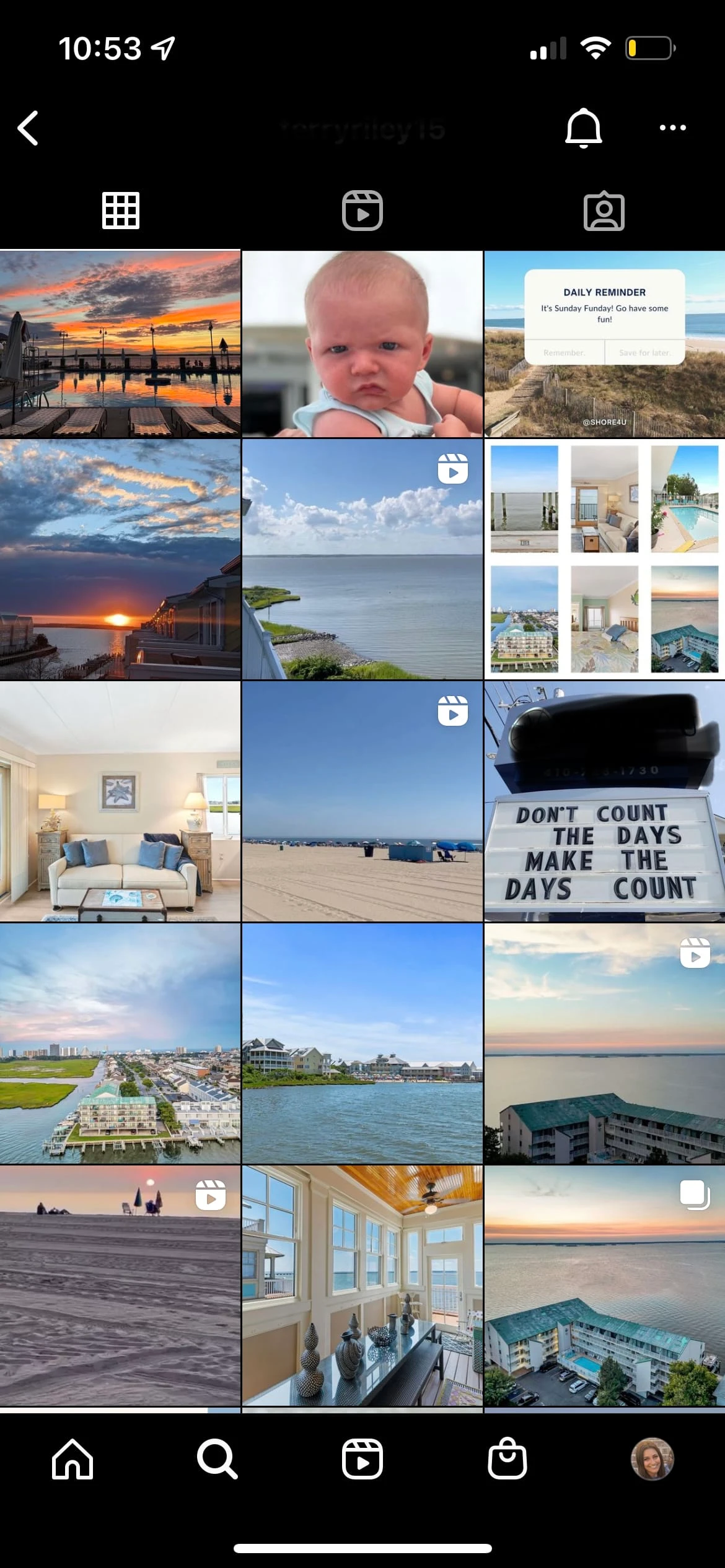Open the notifications bell
Viewport: 725px width, 1568px height.
click(583, 128)
